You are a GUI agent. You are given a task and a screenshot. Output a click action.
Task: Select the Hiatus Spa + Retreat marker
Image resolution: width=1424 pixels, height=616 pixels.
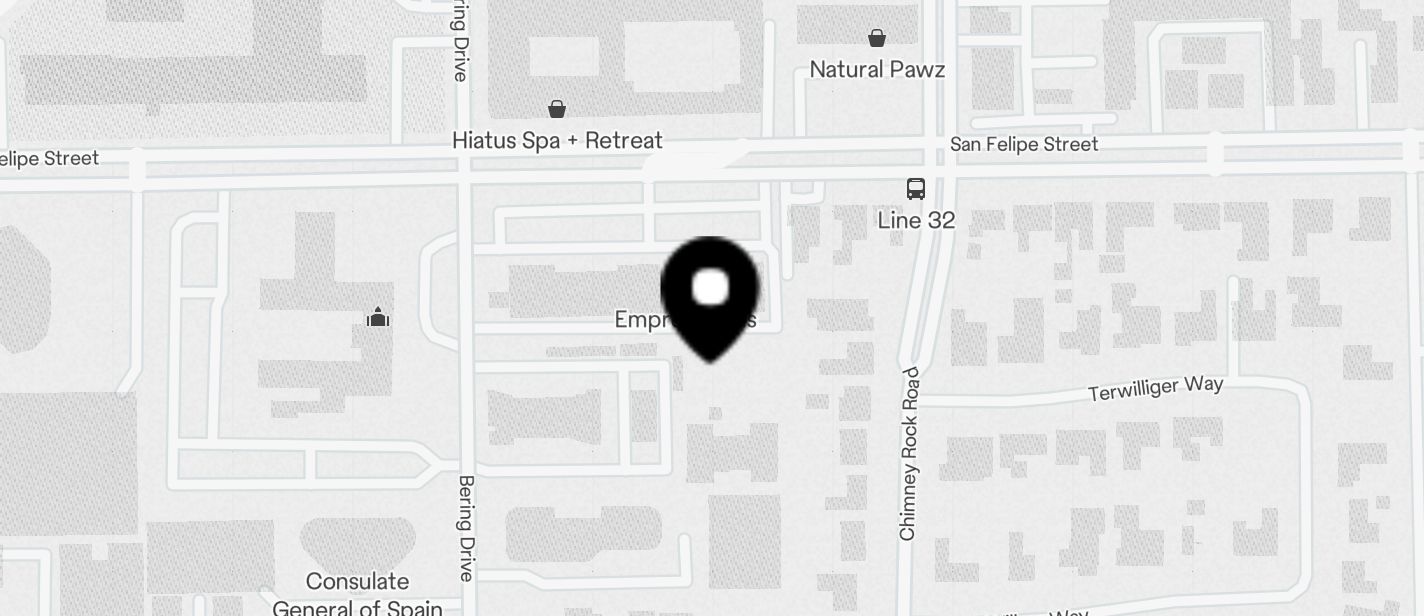click(557, 109)
